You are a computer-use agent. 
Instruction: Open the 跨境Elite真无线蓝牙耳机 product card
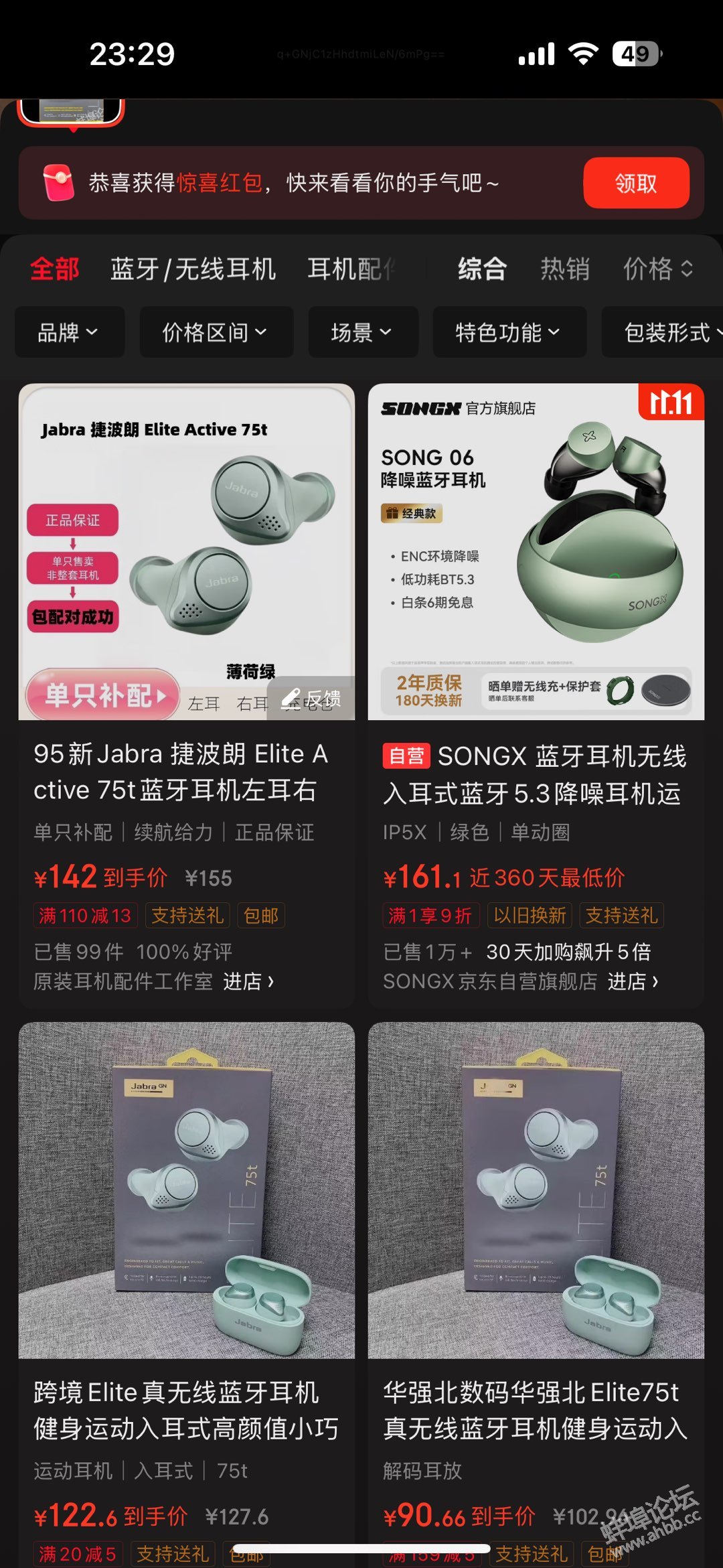pos(186,1410)
